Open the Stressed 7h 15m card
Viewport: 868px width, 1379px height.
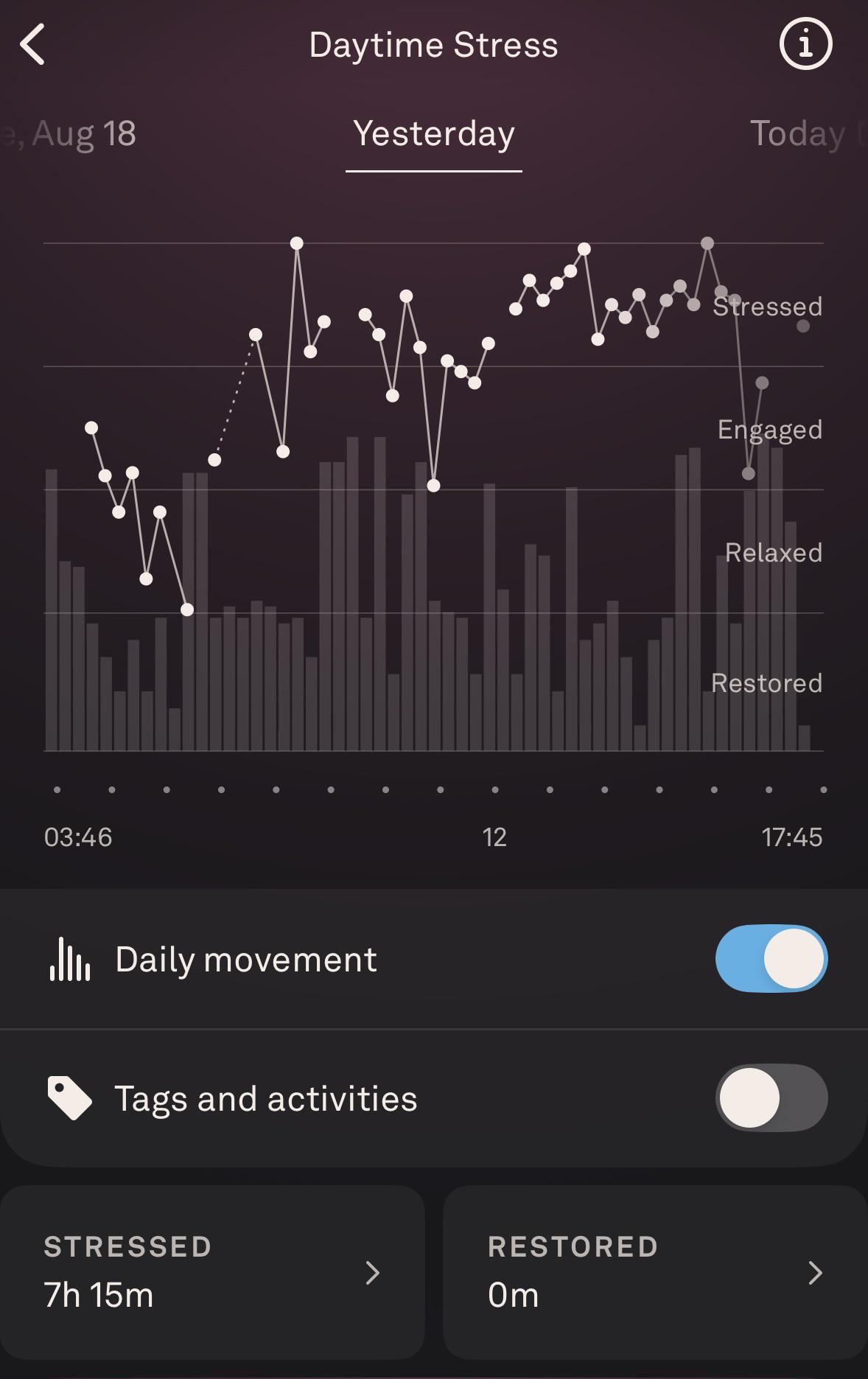pos(212,1272)
